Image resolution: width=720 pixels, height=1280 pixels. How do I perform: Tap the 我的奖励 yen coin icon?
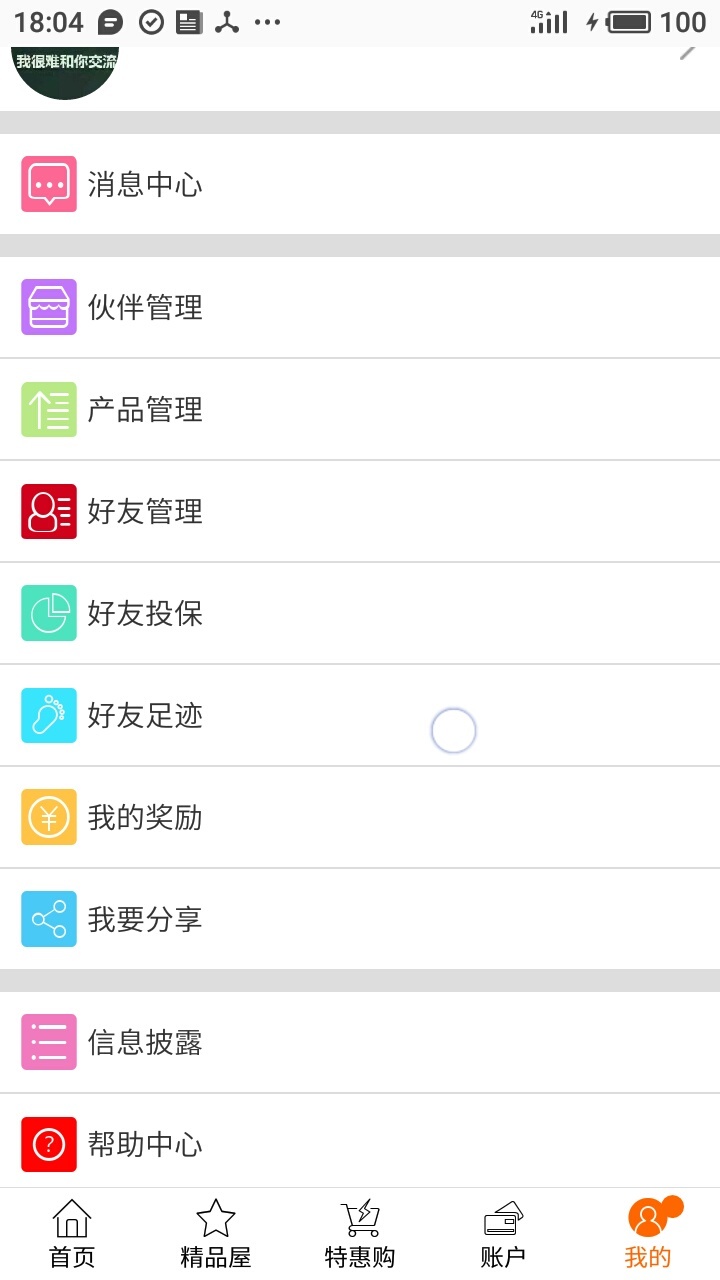[x=48, y=817]
